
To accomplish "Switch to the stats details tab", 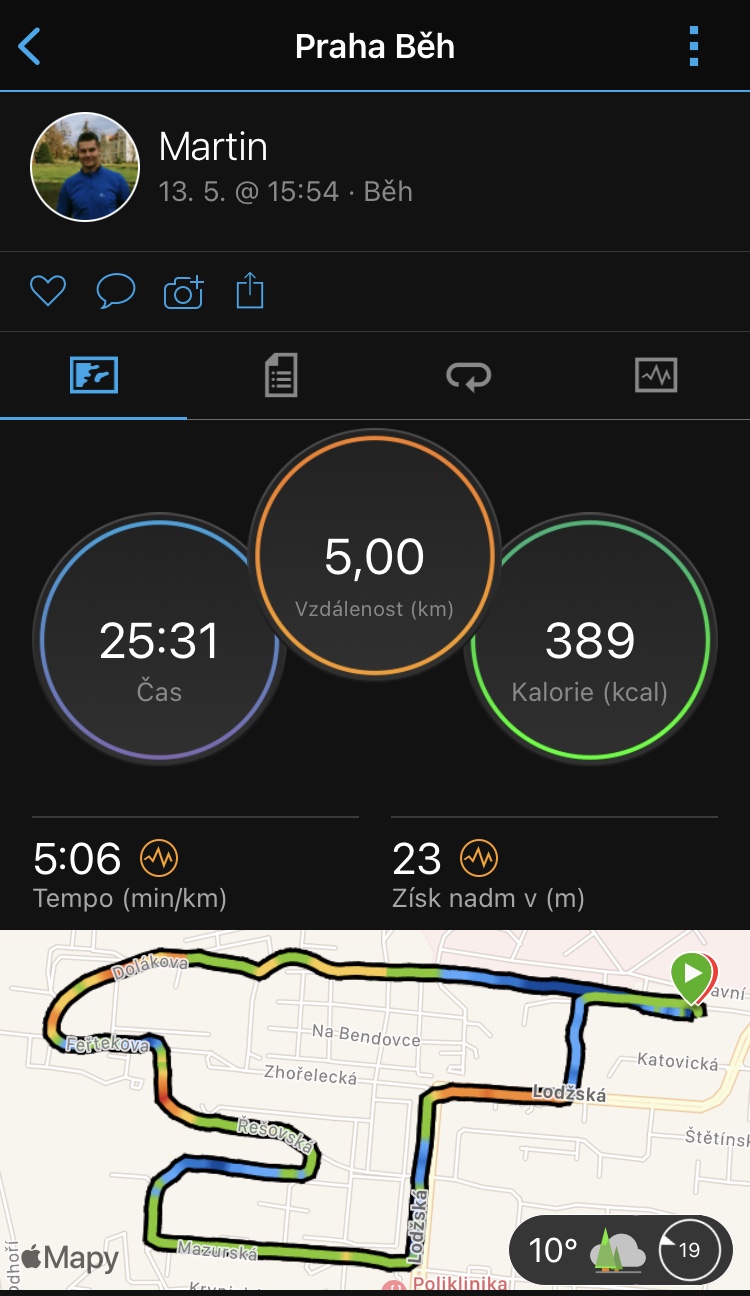I will [x=281, y=376].
